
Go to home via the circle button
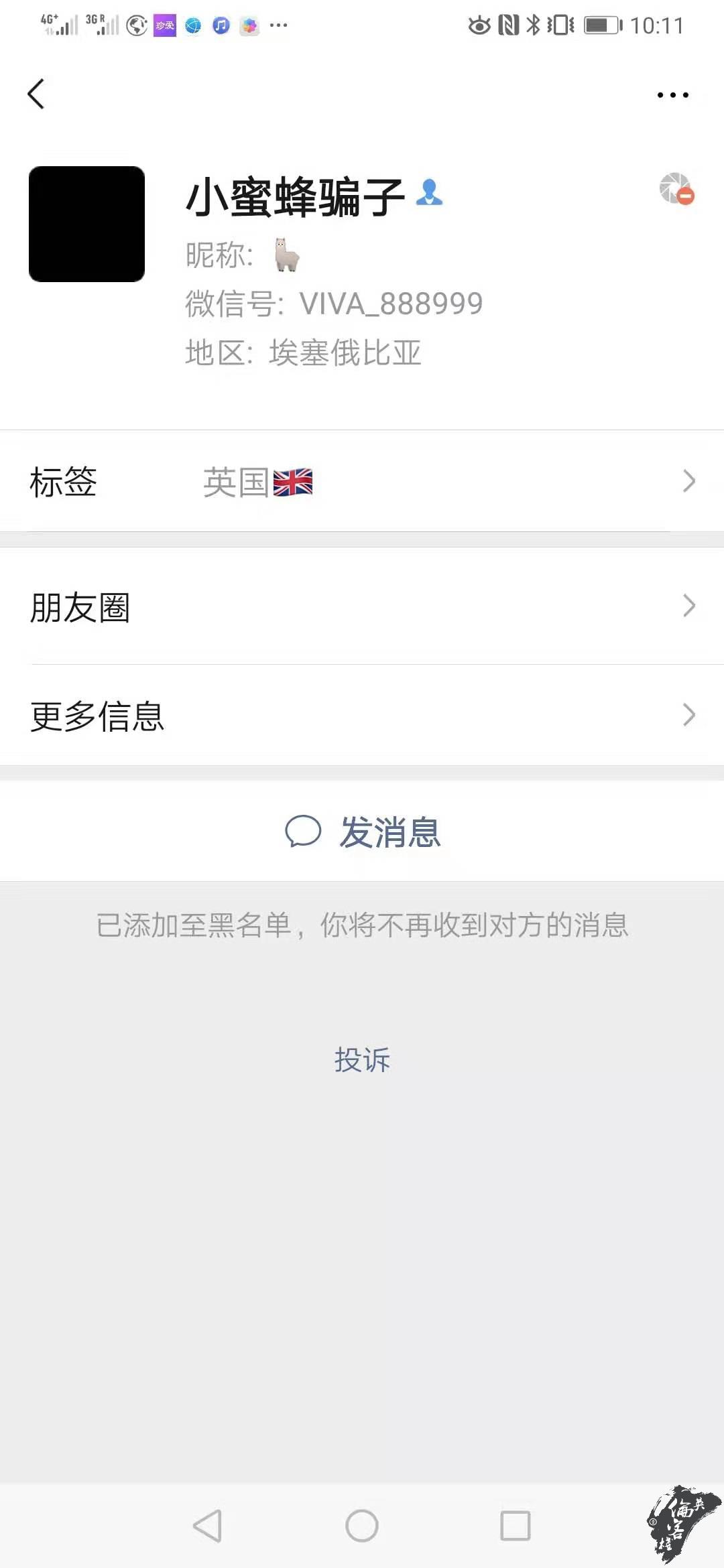pos(362,1526)
